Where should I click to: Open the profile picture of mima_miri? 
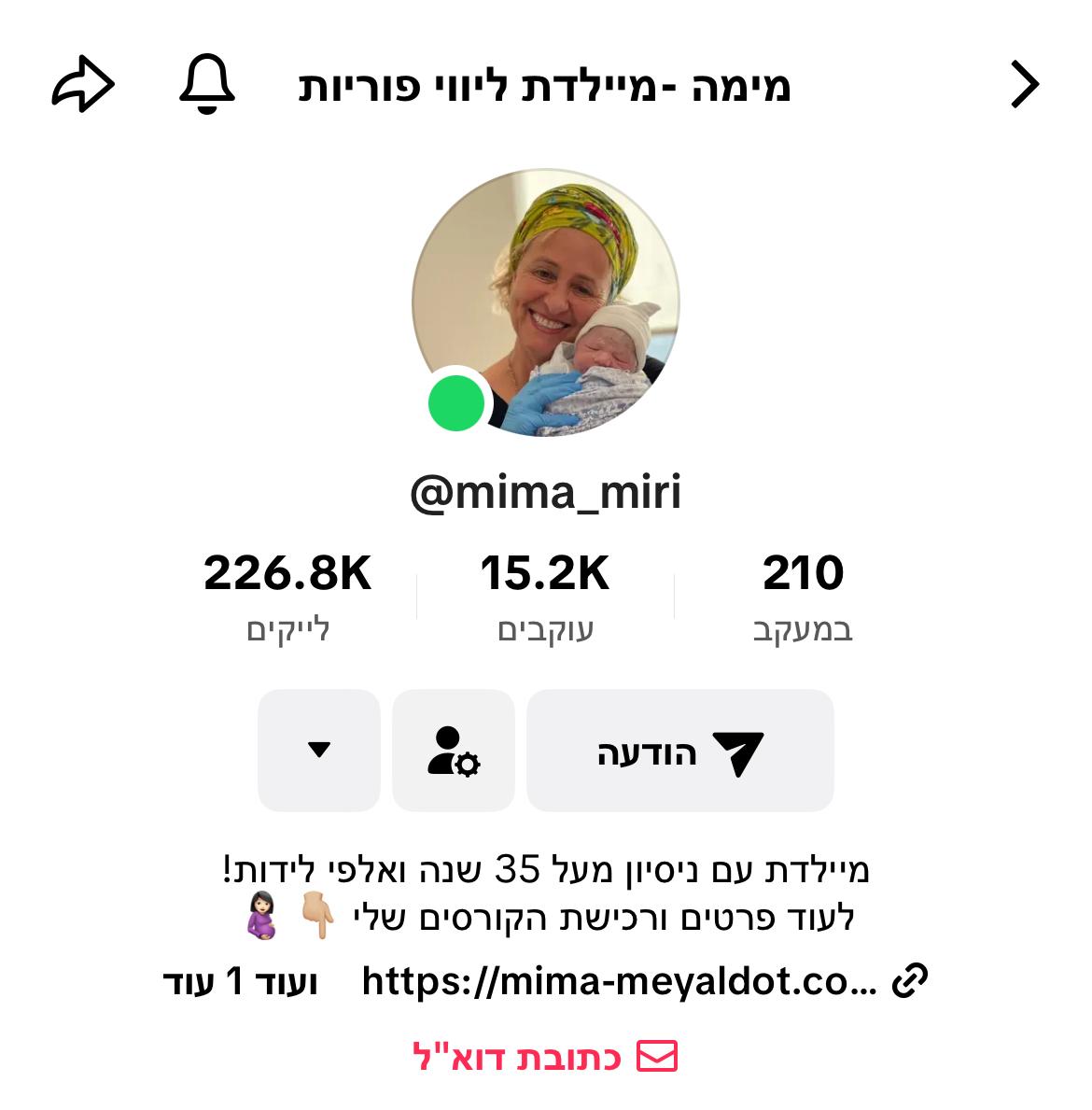click(x=546, y=302)
